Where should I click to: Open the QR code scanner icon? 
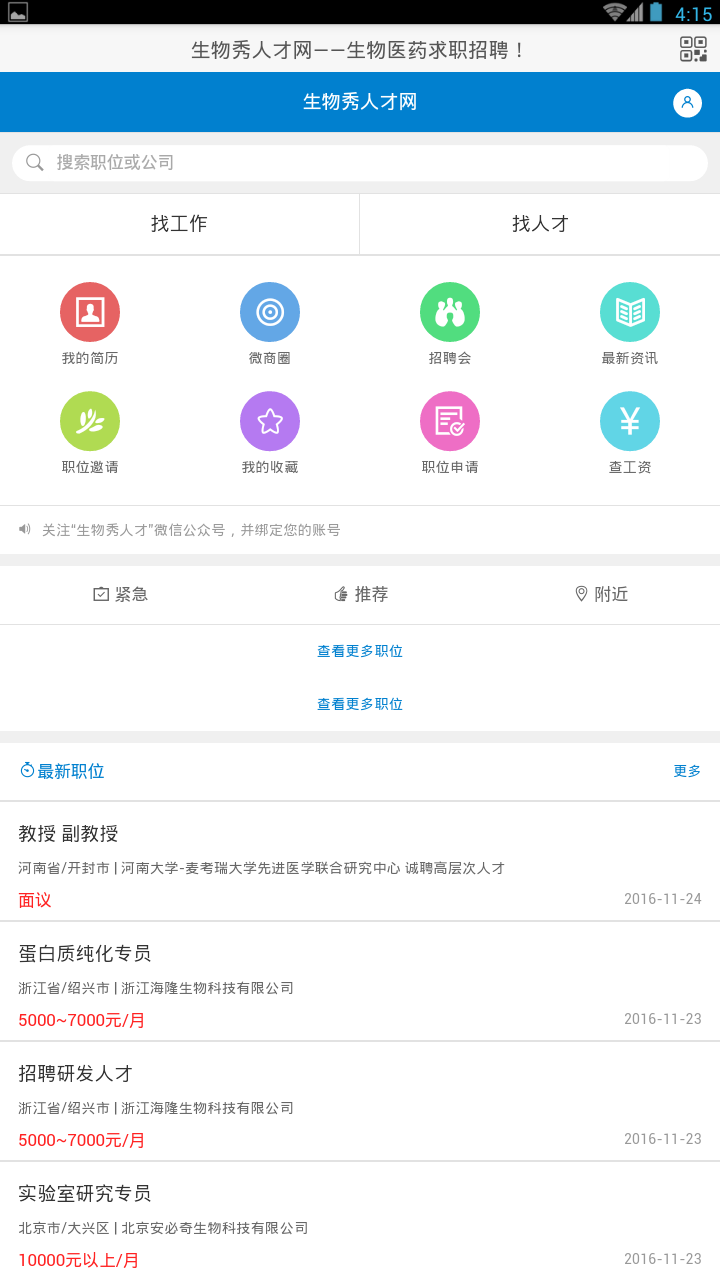688,47
